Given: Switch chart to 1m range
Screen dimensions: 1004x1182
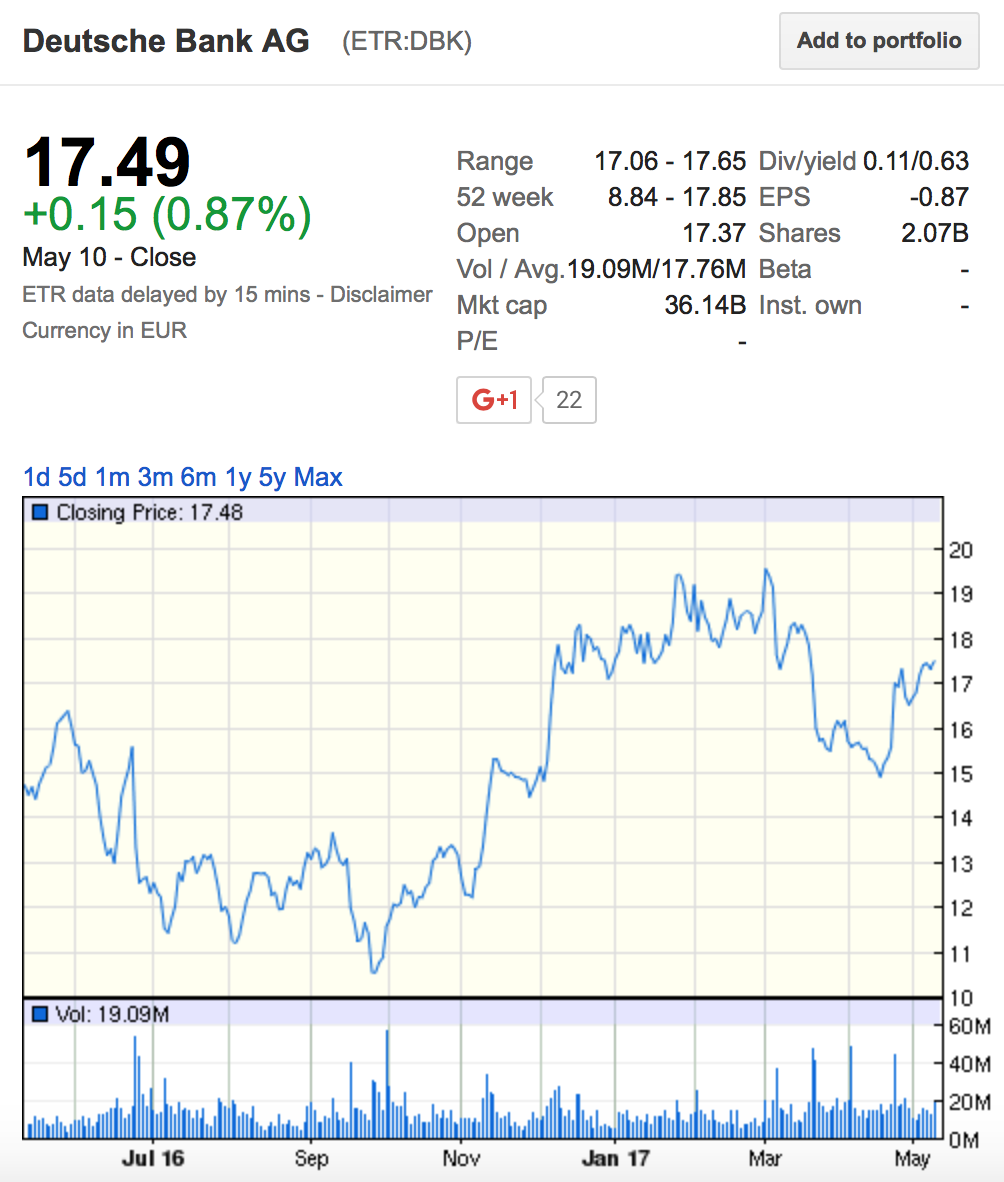Looking at the screenshot, I should coord(113,478).
